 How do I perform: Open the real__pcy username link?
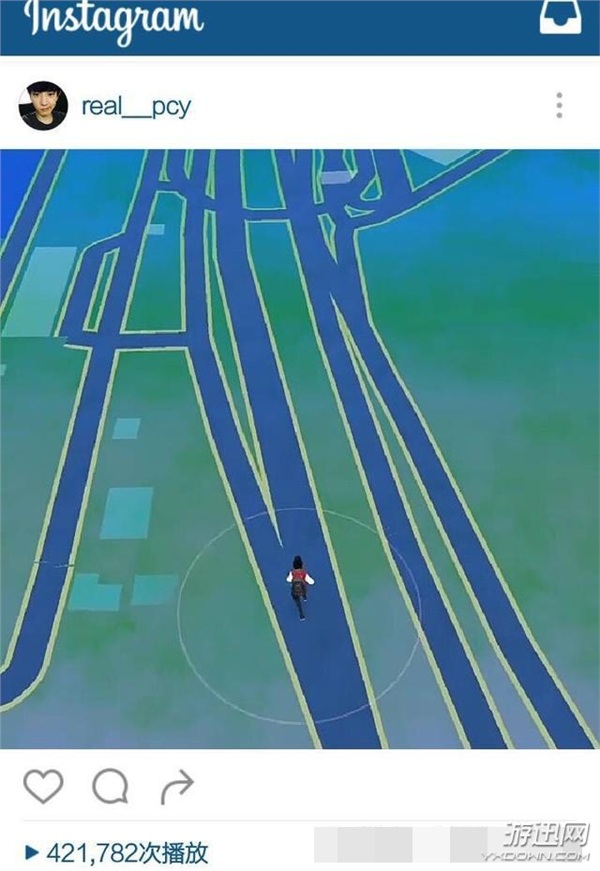[x=136, y=107]
